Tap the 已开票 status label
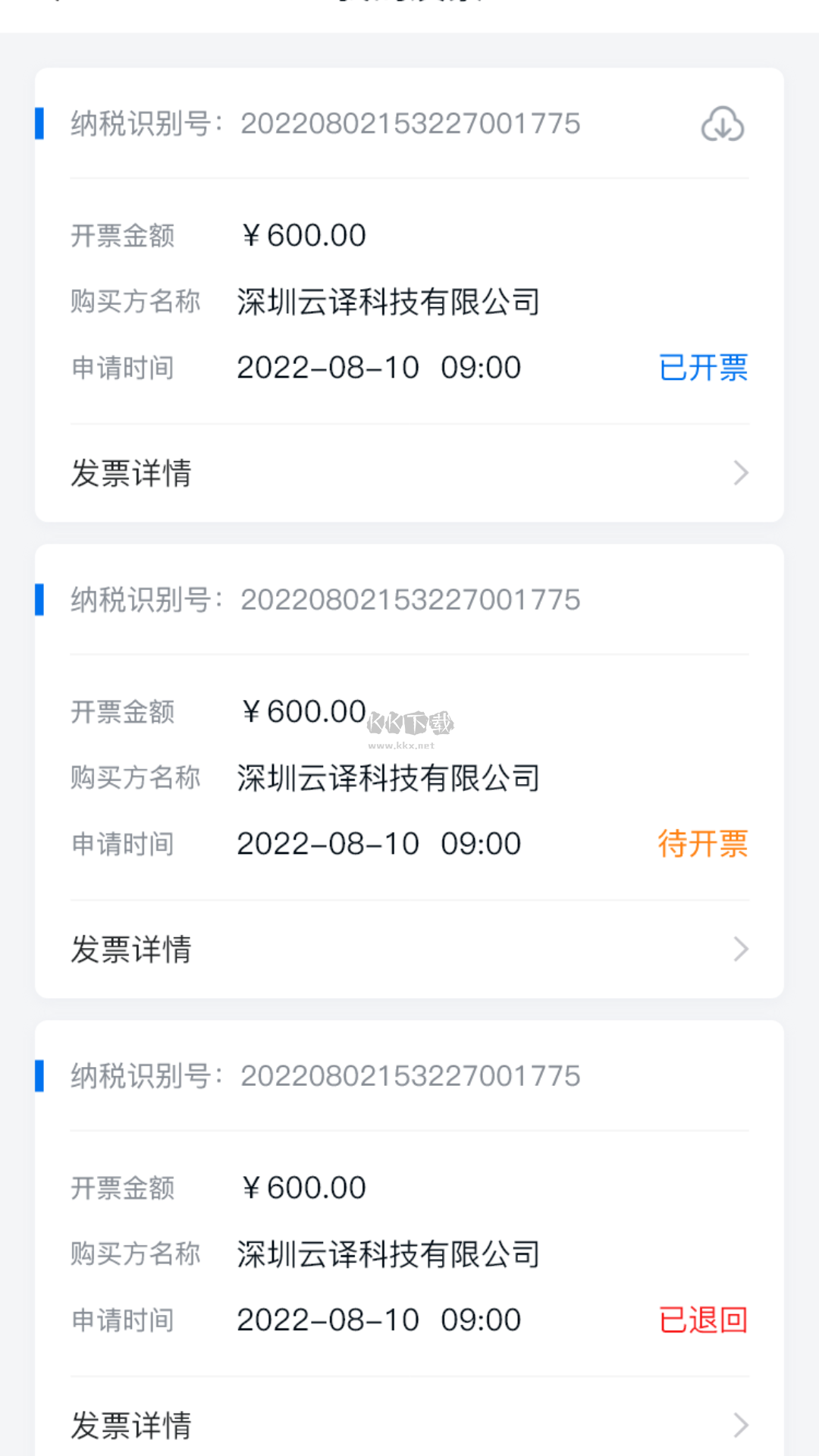The height and width of the screenshot is (1456, 819). pyautogui.click(x=702, y=368)
